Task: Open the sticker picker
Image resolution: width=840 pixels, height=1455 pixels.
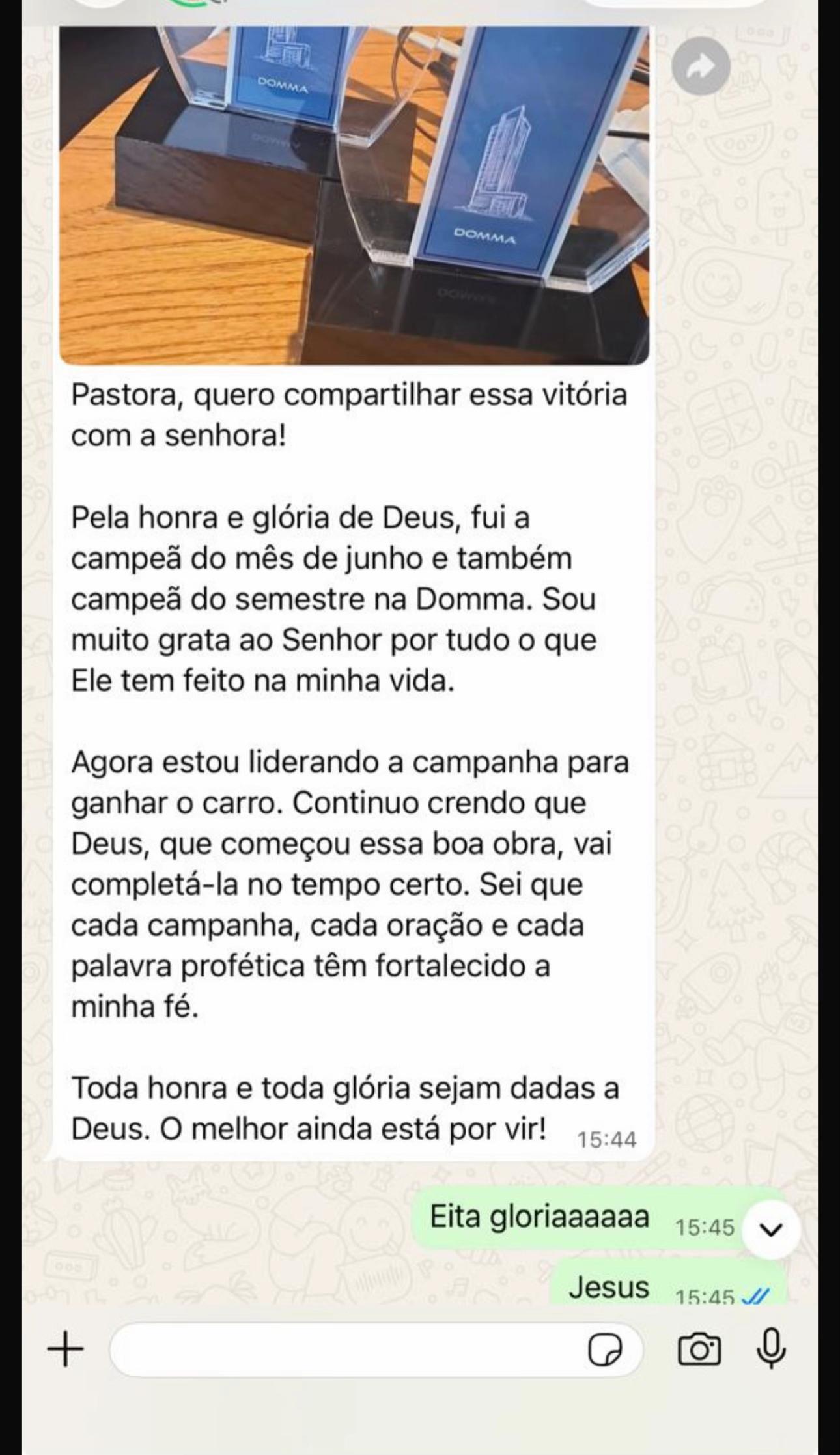Action: coord(605,1349)
